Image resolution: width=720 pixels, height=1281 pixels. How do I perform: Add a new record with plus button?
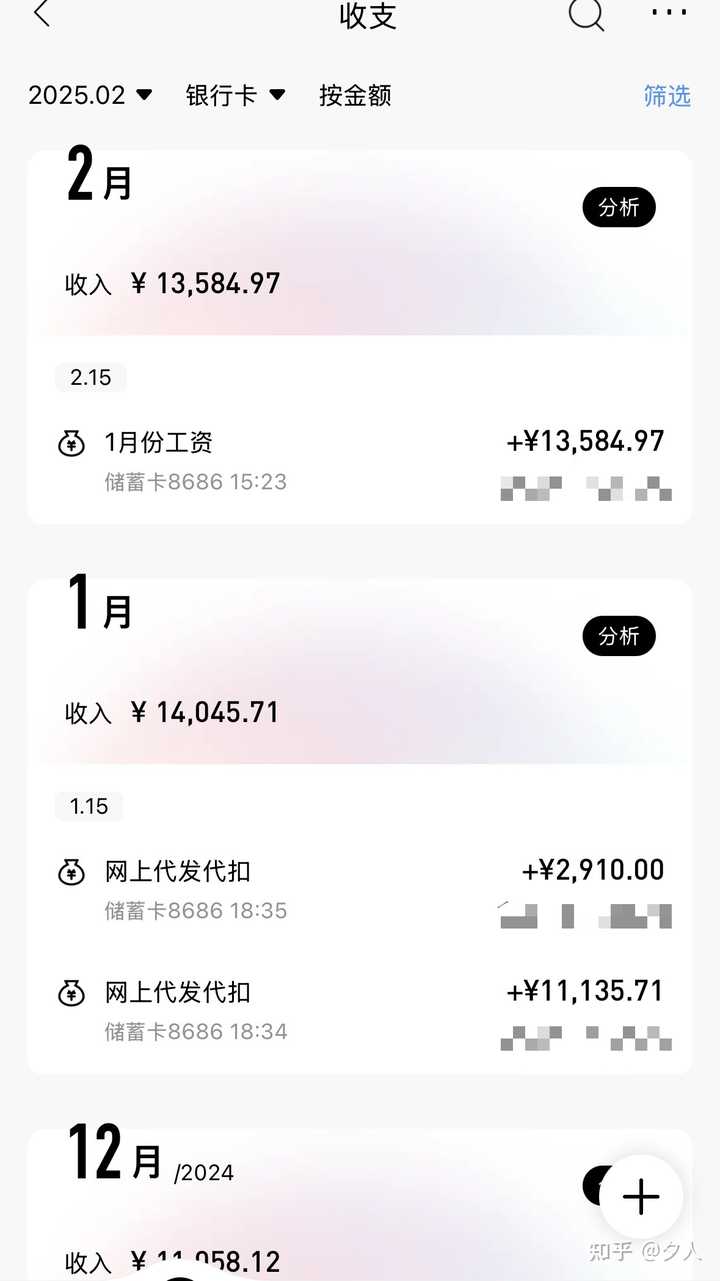tap(641, 1196)
